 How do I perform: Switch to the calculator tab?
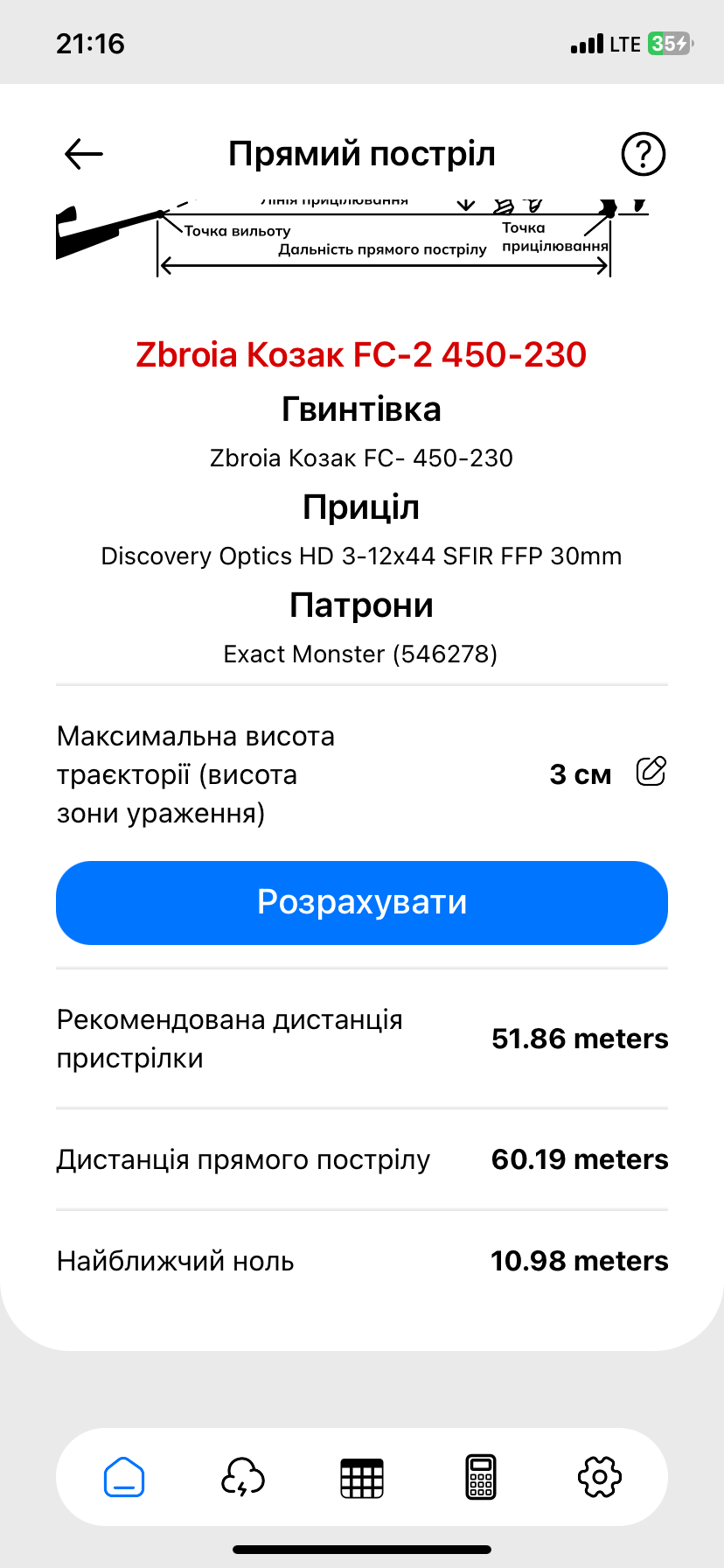click(481, 1477)
